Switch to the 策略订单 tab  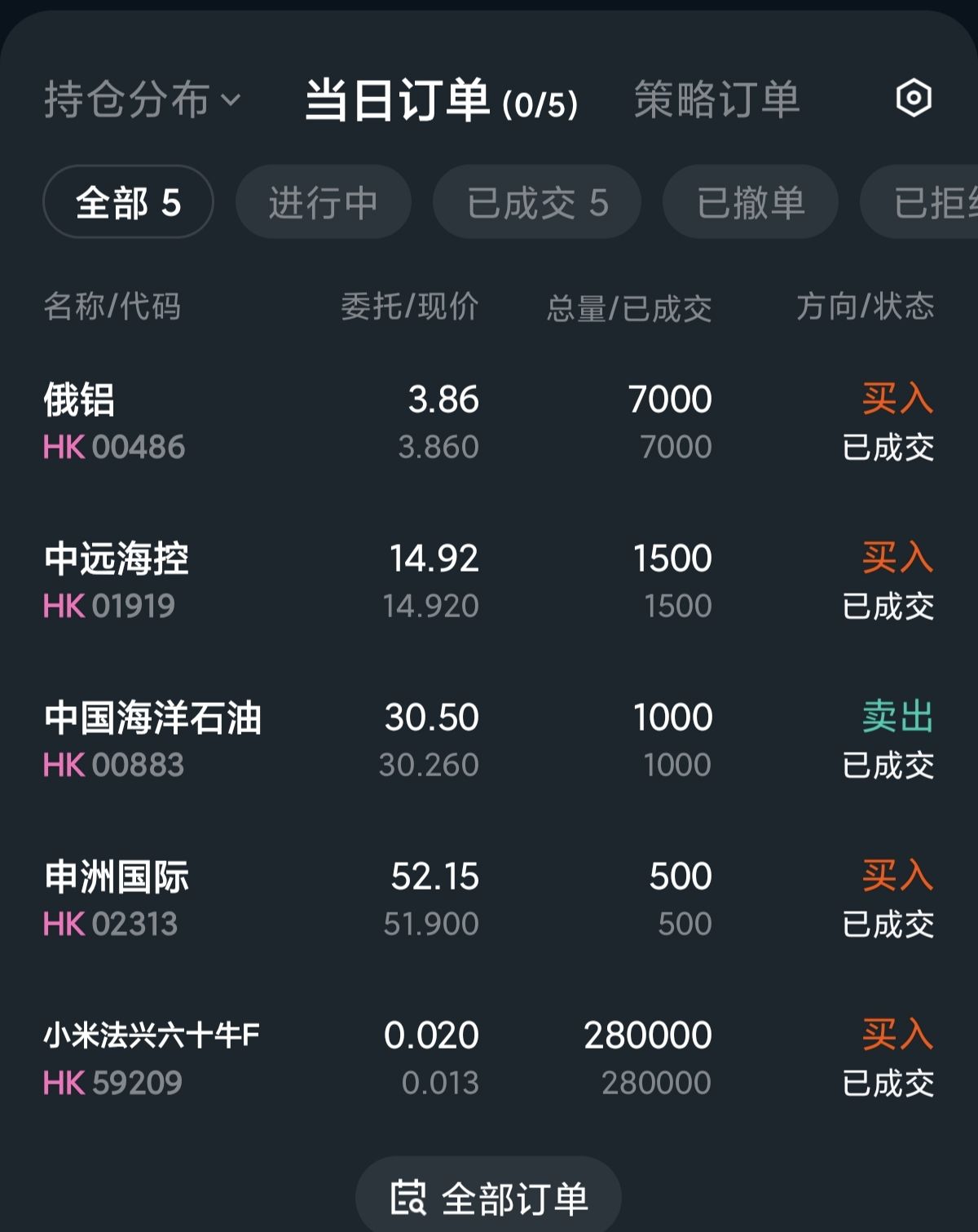tap(716, 100)
